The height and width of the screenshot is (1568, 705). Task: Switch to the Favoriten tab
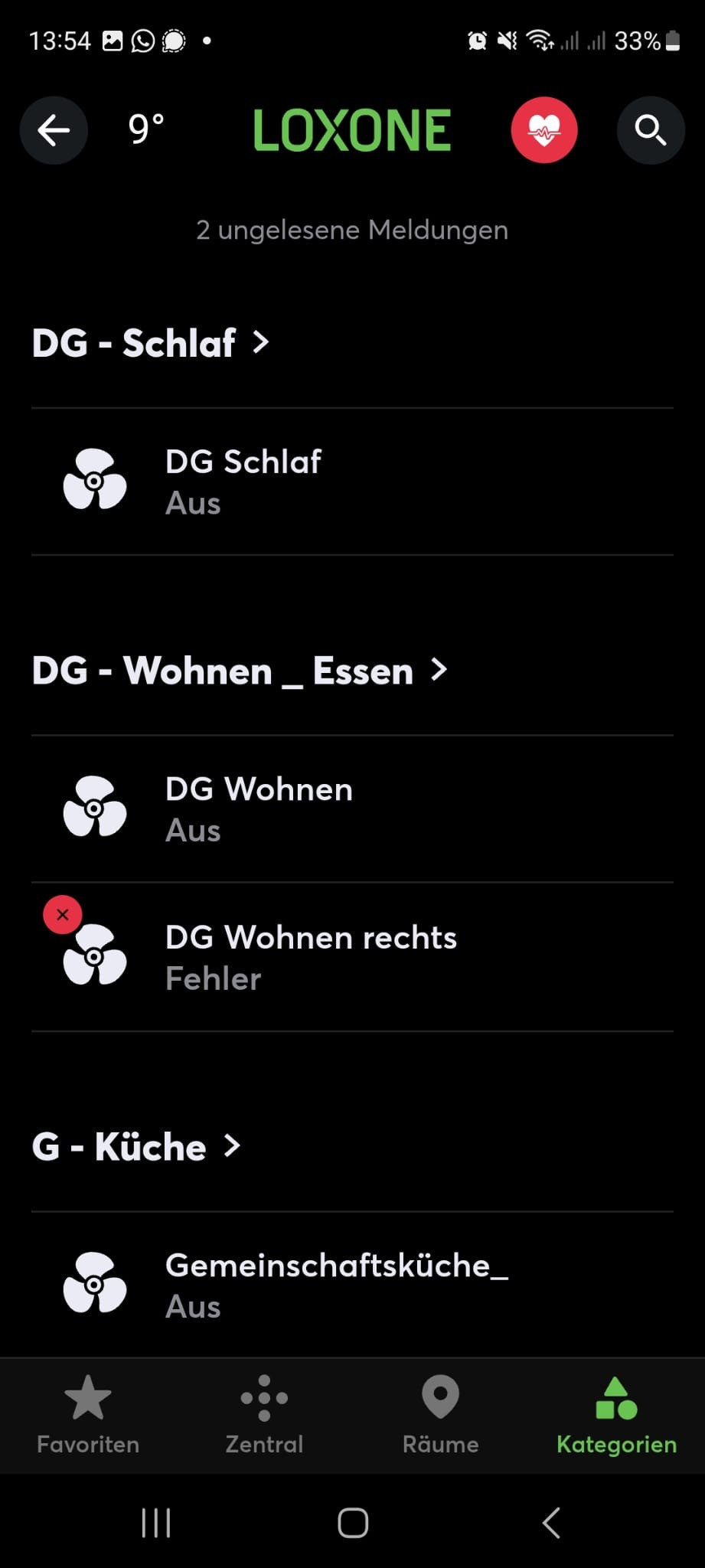(x=88, y=1415)
